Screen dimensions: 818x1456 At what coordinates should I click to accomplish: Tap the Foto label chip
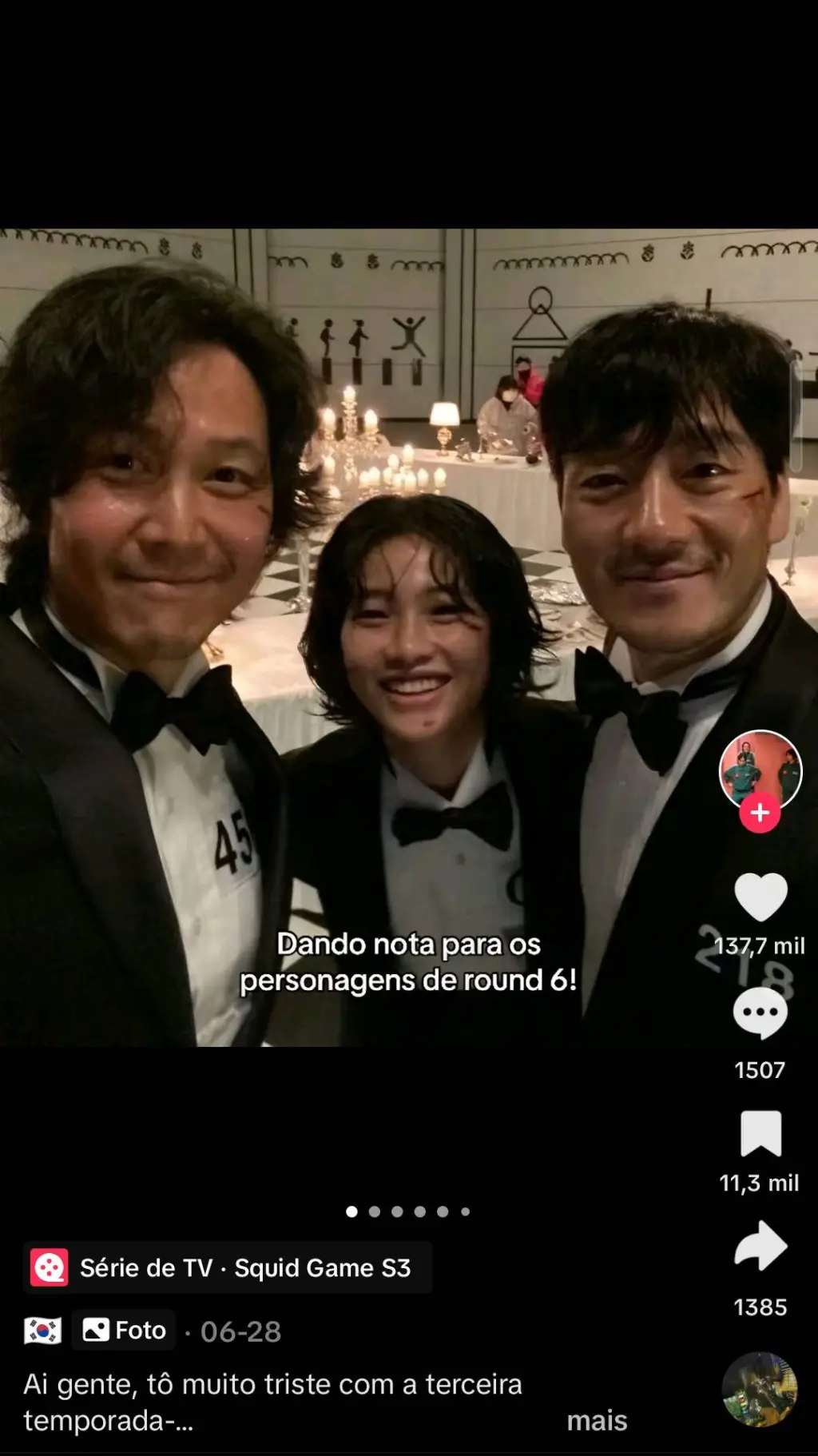124,1331
